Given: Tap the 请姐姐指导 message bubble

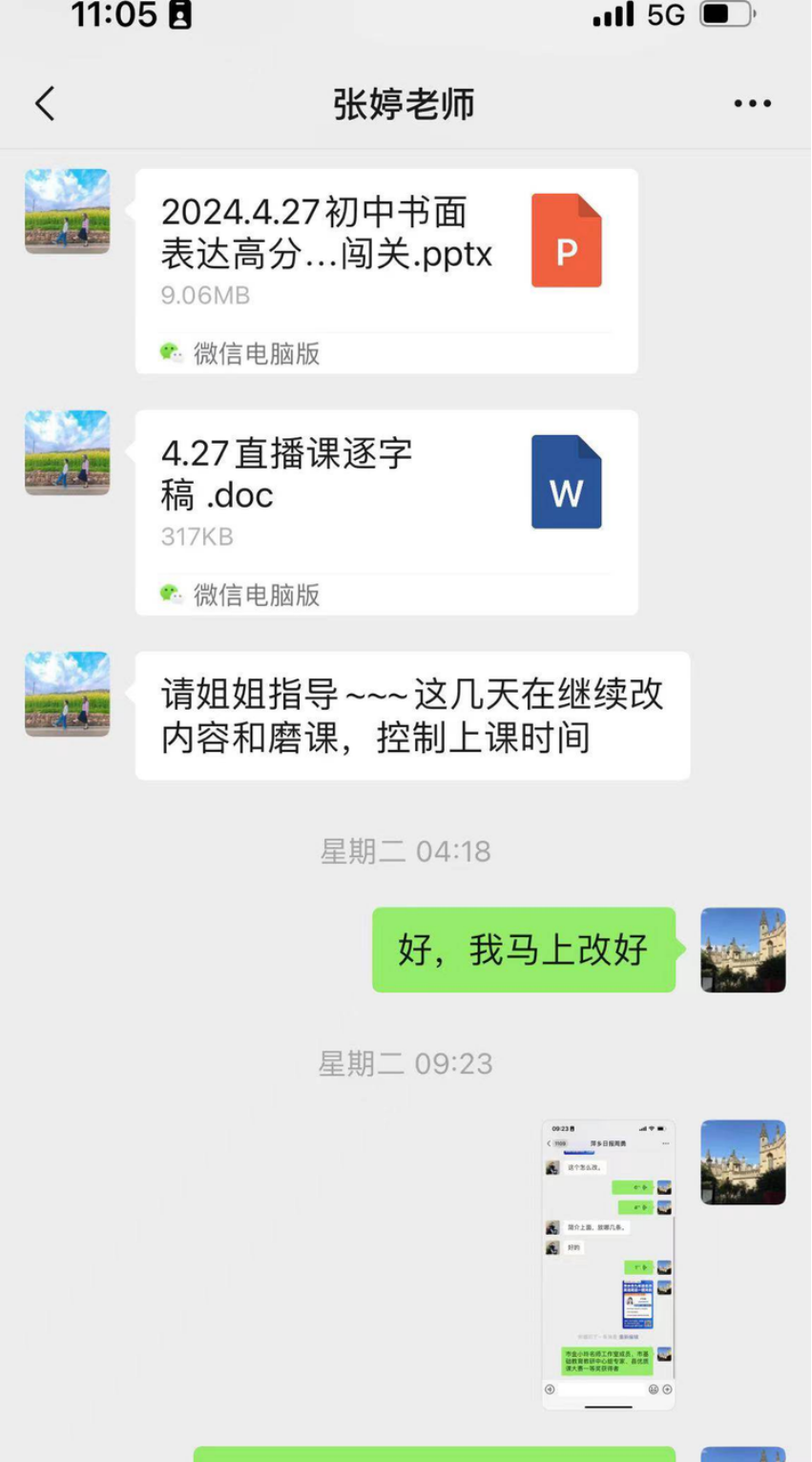Looking at the screenshot, I should point(410,716).
